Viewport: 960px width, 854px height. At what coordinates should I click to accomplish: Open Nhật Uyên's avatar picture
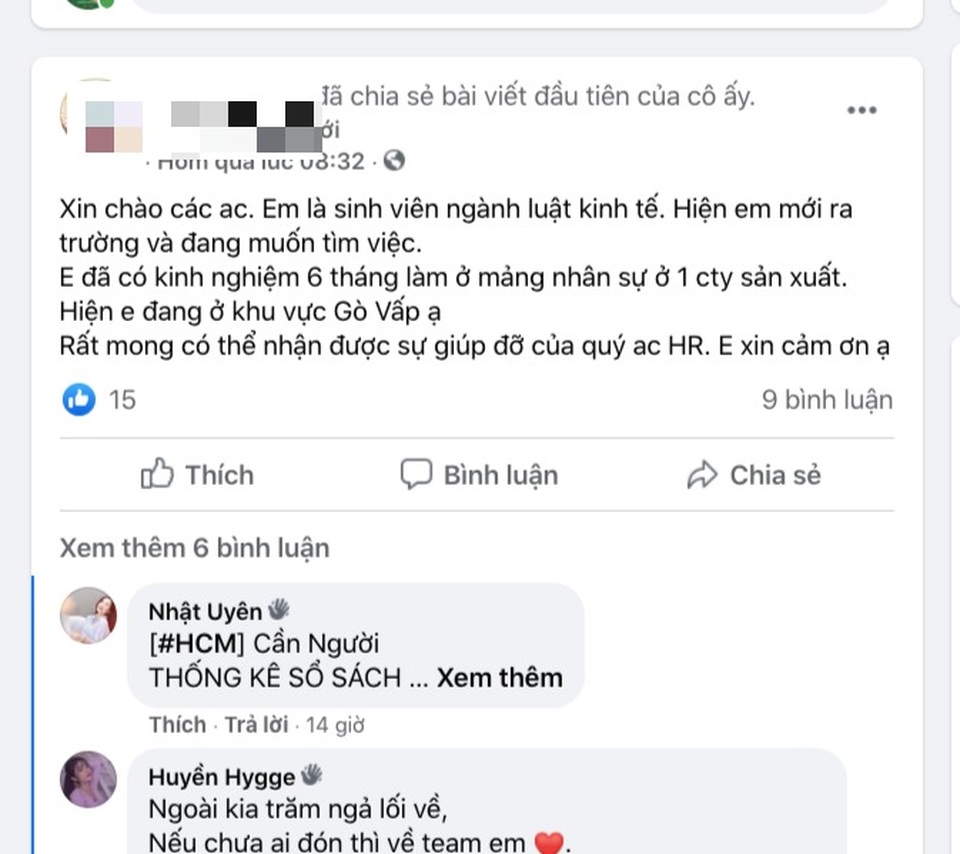click(88, 615)
